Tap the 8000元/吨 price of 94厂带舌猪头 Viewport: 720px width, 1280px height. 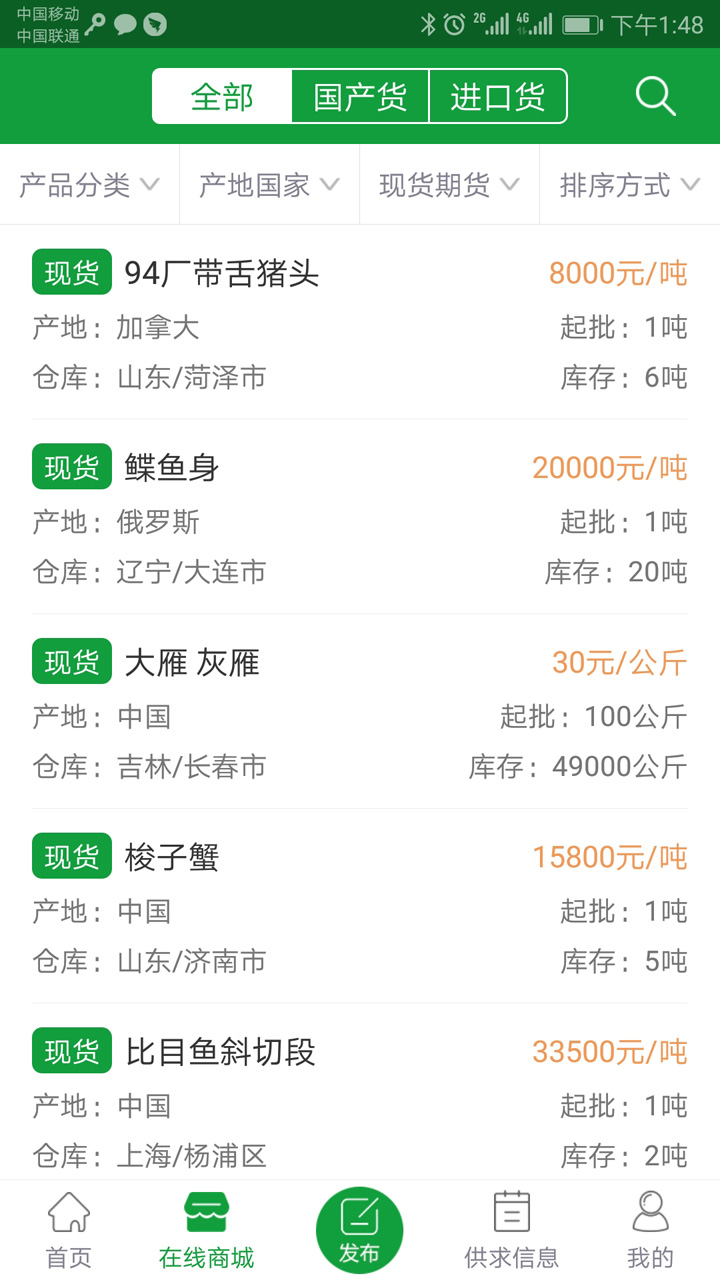618,272
